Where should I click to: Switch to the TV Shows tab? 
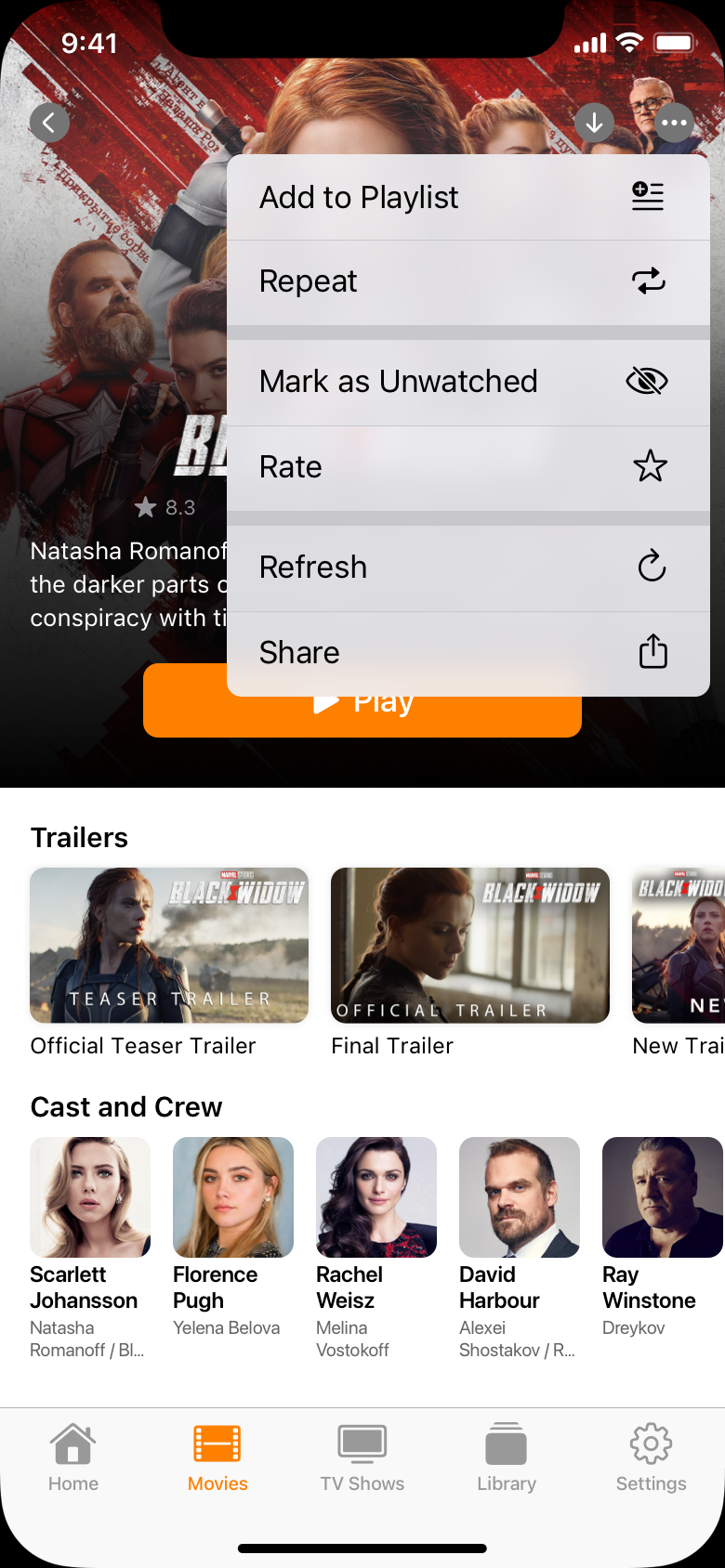[362, 1457]
